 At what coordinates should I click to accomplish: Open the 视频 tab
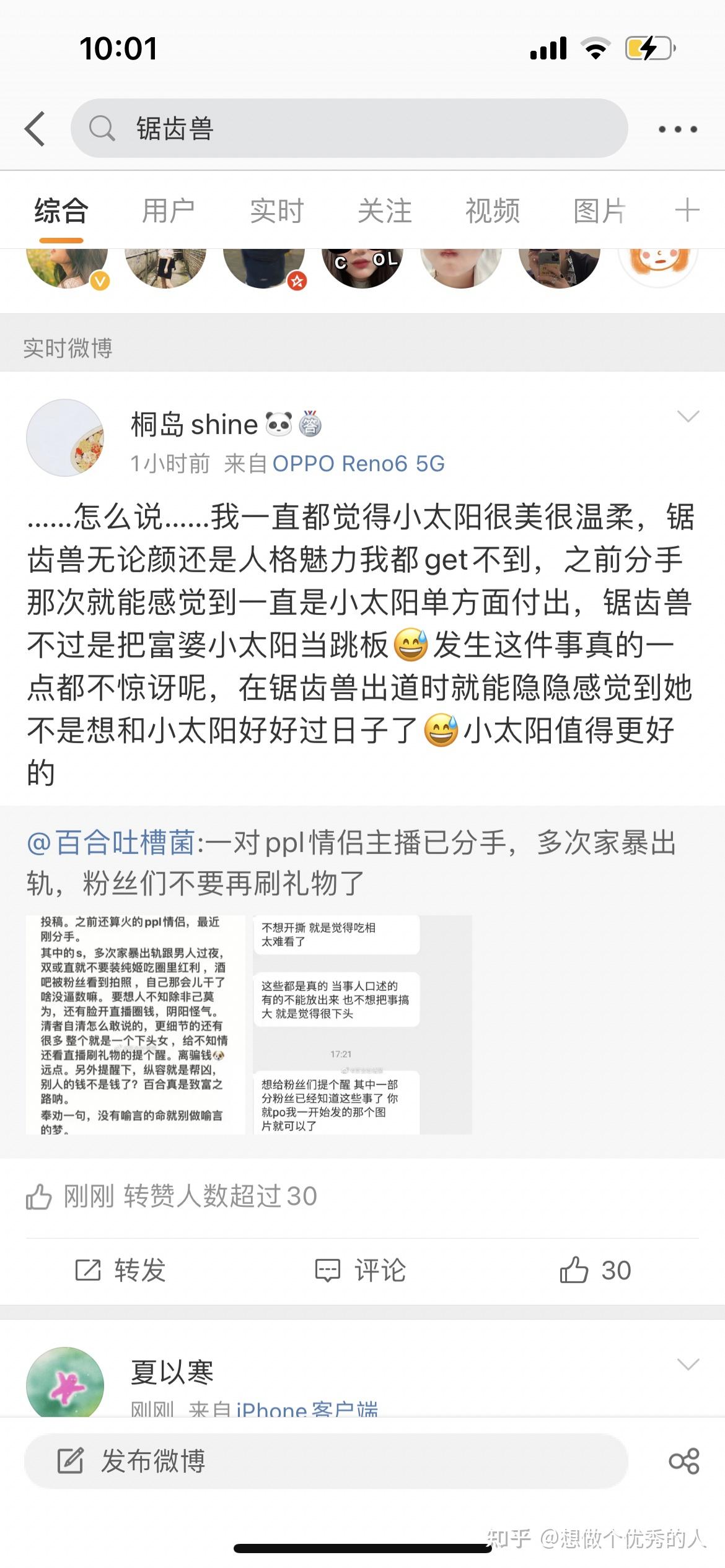[492, 211]
